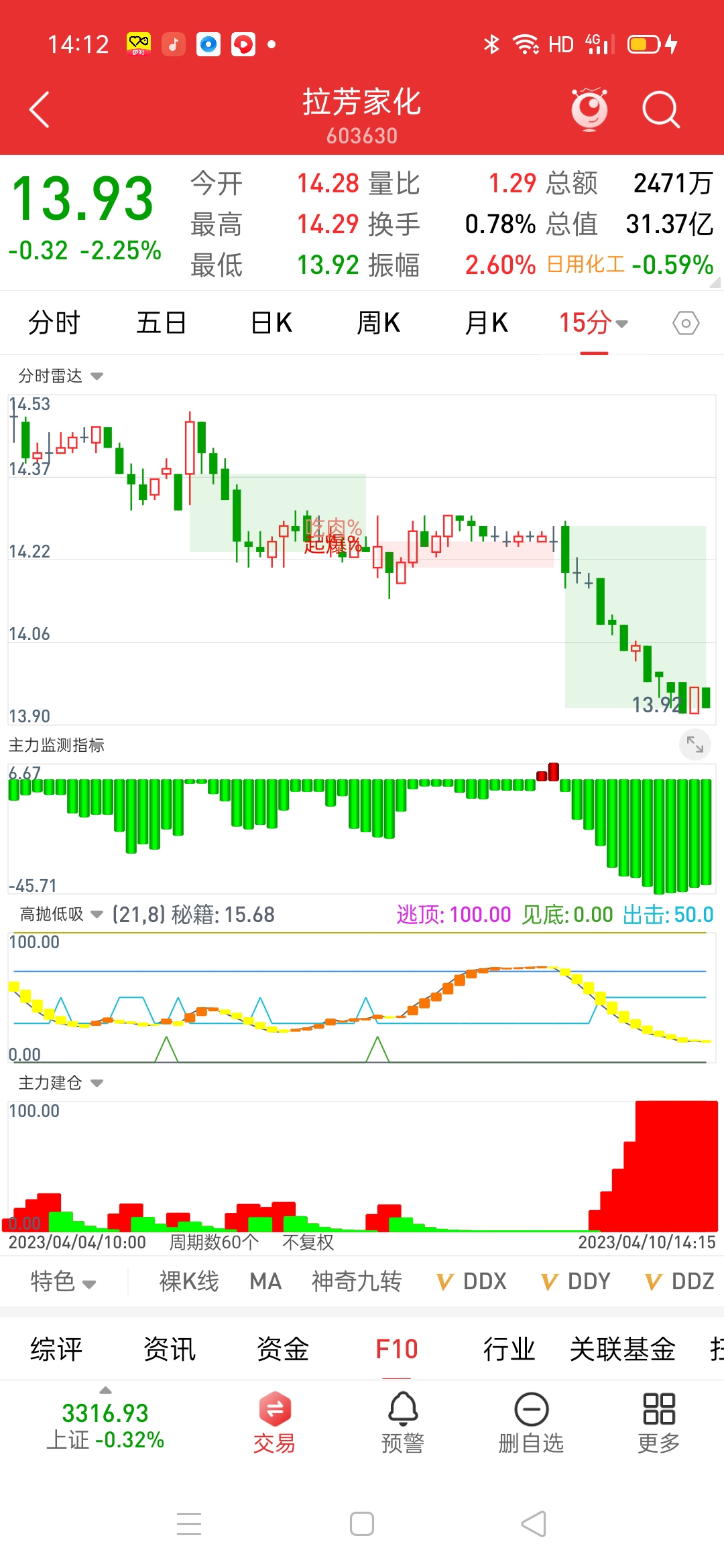The width and height of the screenshot is (724, 1568).
Task: Select the 周K chart tab
Action: tap(379, 323)
